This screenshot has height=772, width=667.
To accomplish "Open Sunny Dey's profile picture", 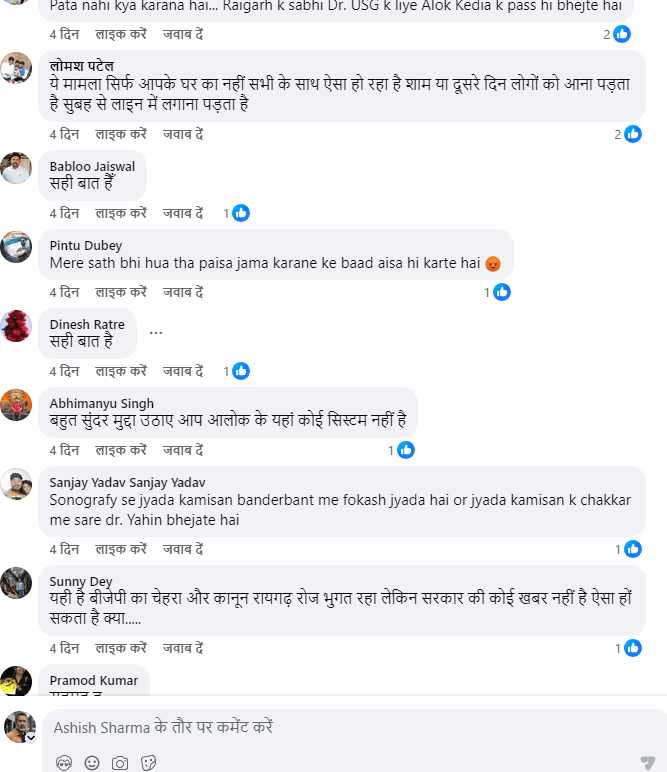I will (16, 583).
